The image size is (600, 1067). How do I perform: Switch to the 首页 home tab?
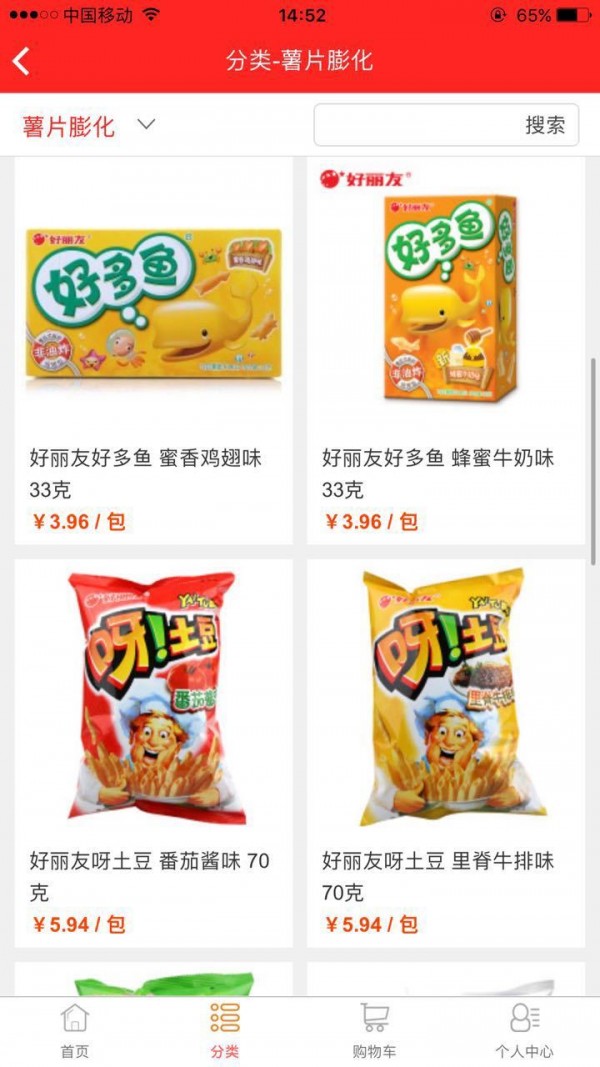75,1030
